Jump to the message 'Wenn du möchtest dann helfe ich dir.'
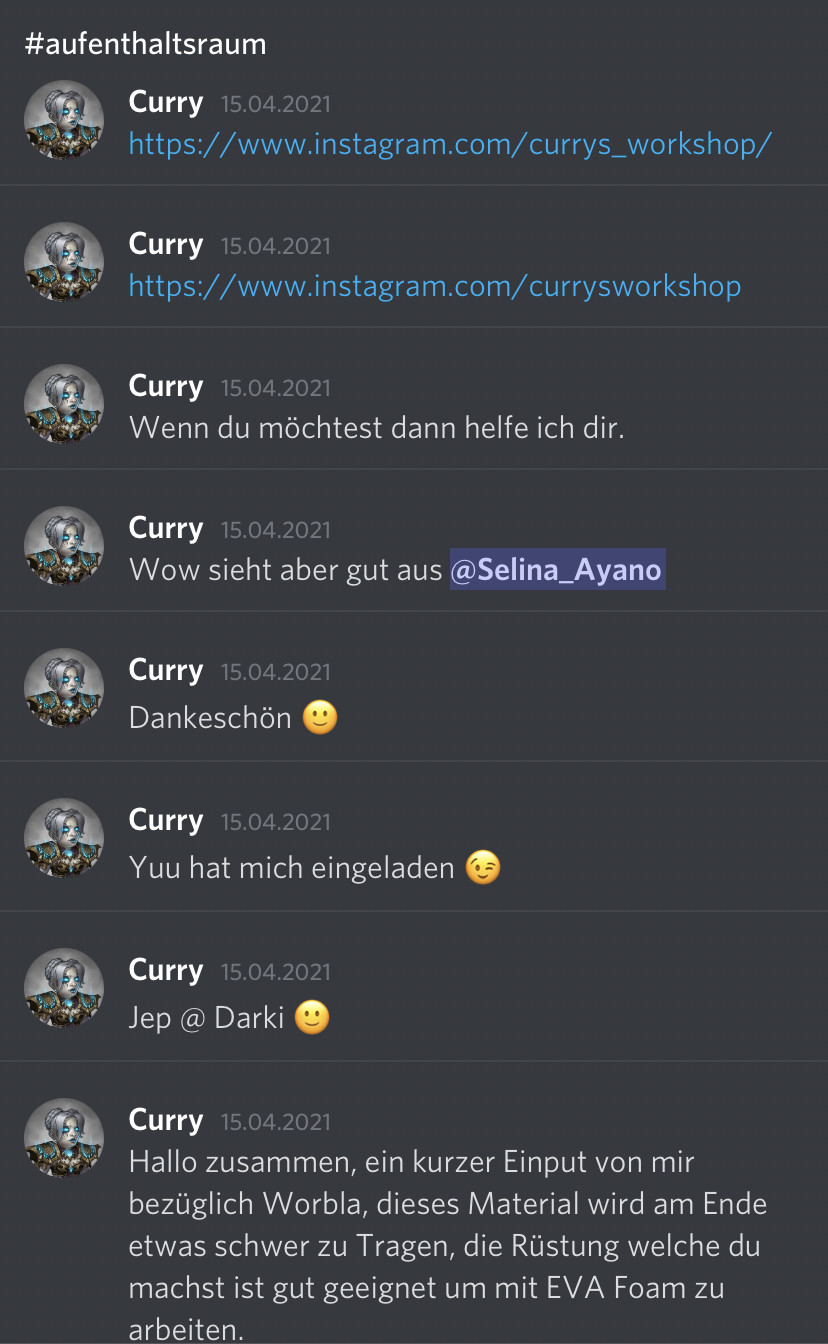828x1344 pixels. (376, 428)
